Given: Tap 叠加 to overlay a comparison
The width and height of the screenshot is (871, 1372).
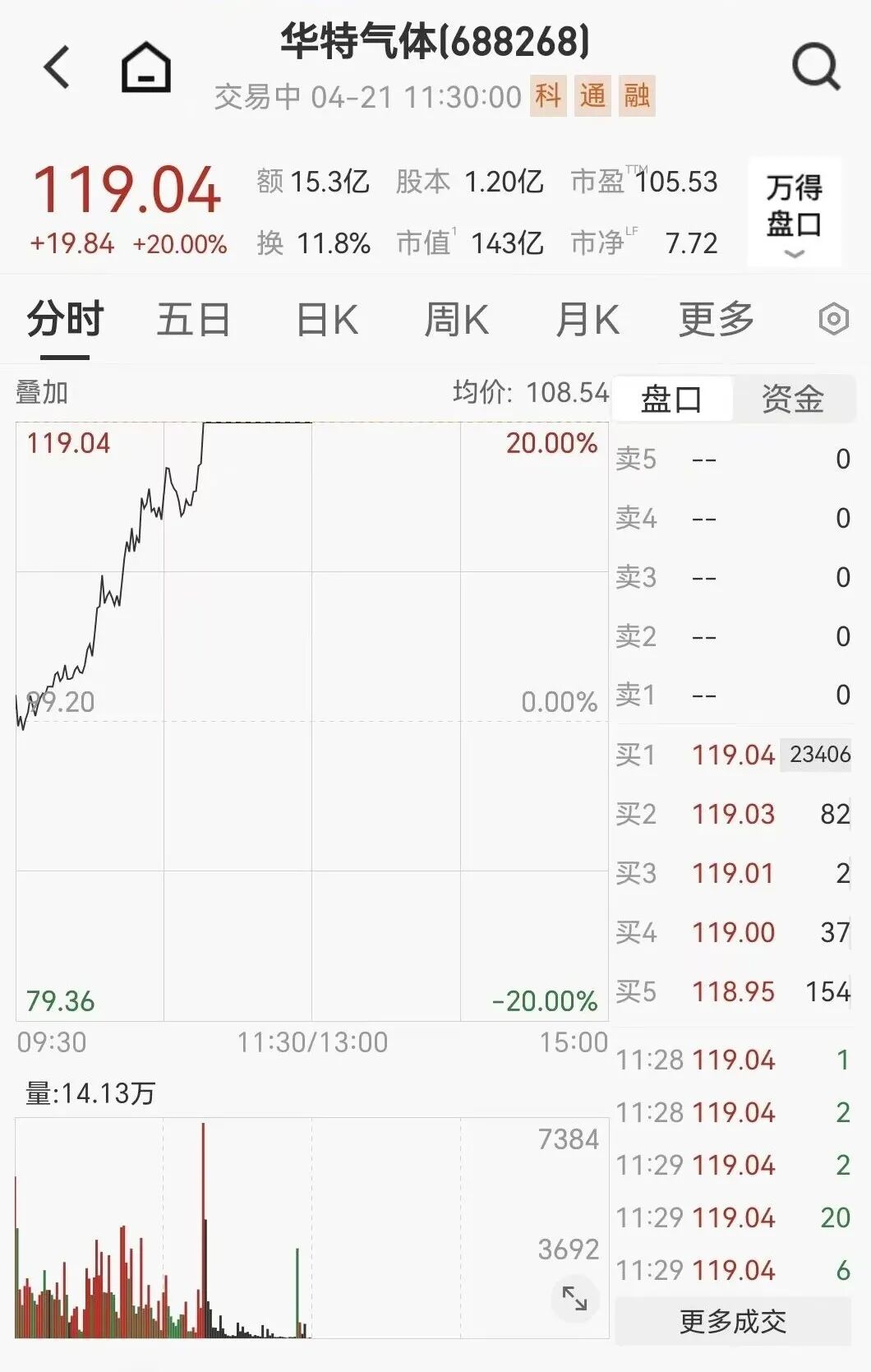Looking at the screenshot, I should click(x=42, y=393).
